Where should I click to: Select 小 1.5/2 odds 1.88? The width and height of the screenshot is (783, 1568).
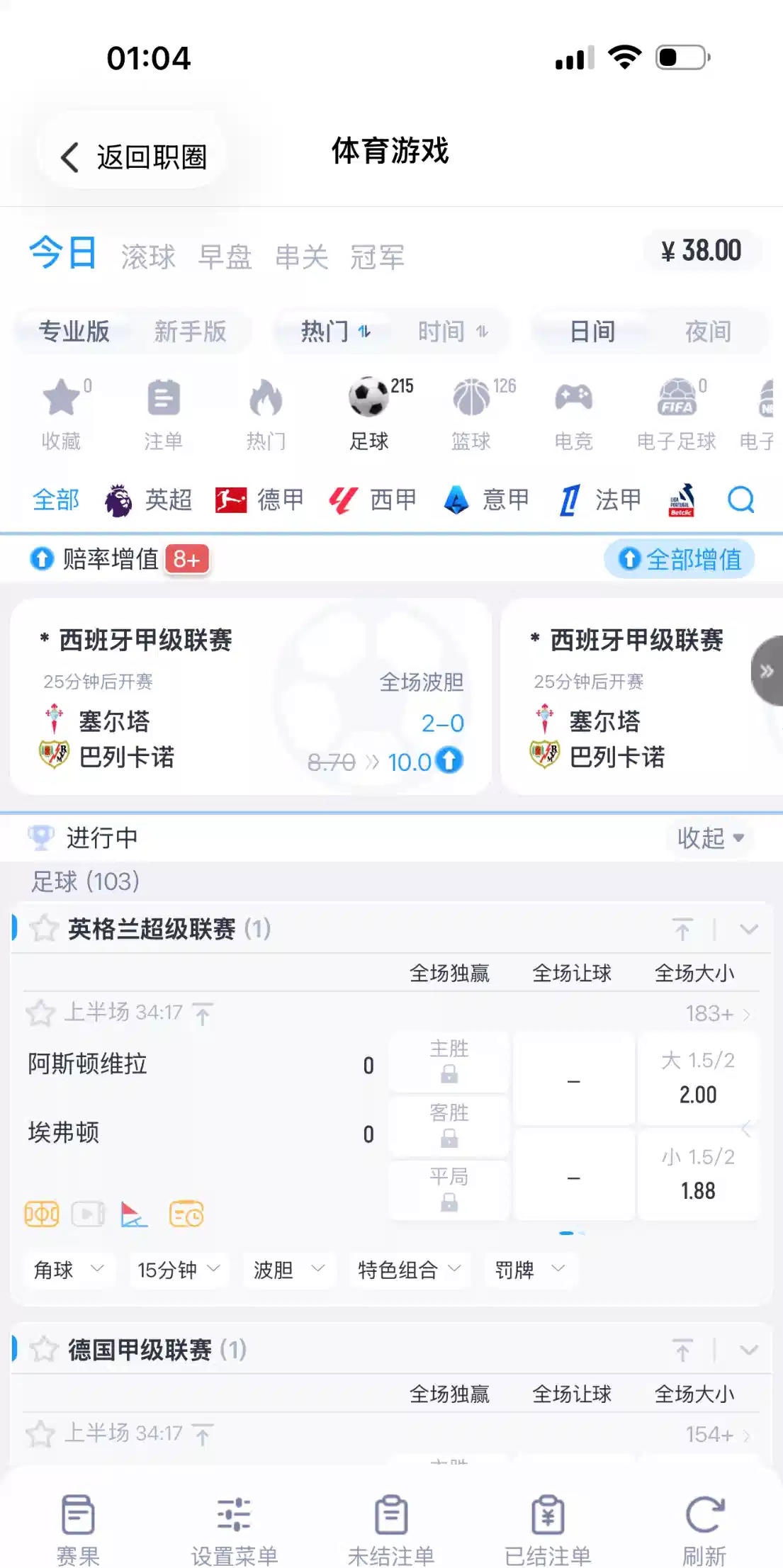point(698,1174)
